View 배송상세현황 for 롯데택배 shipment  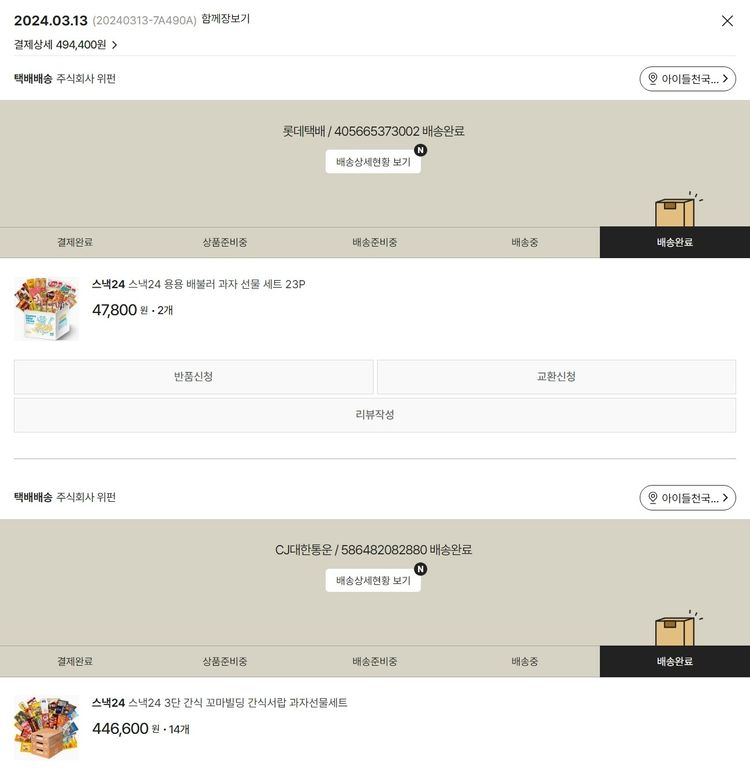click(x=373, y=162)
